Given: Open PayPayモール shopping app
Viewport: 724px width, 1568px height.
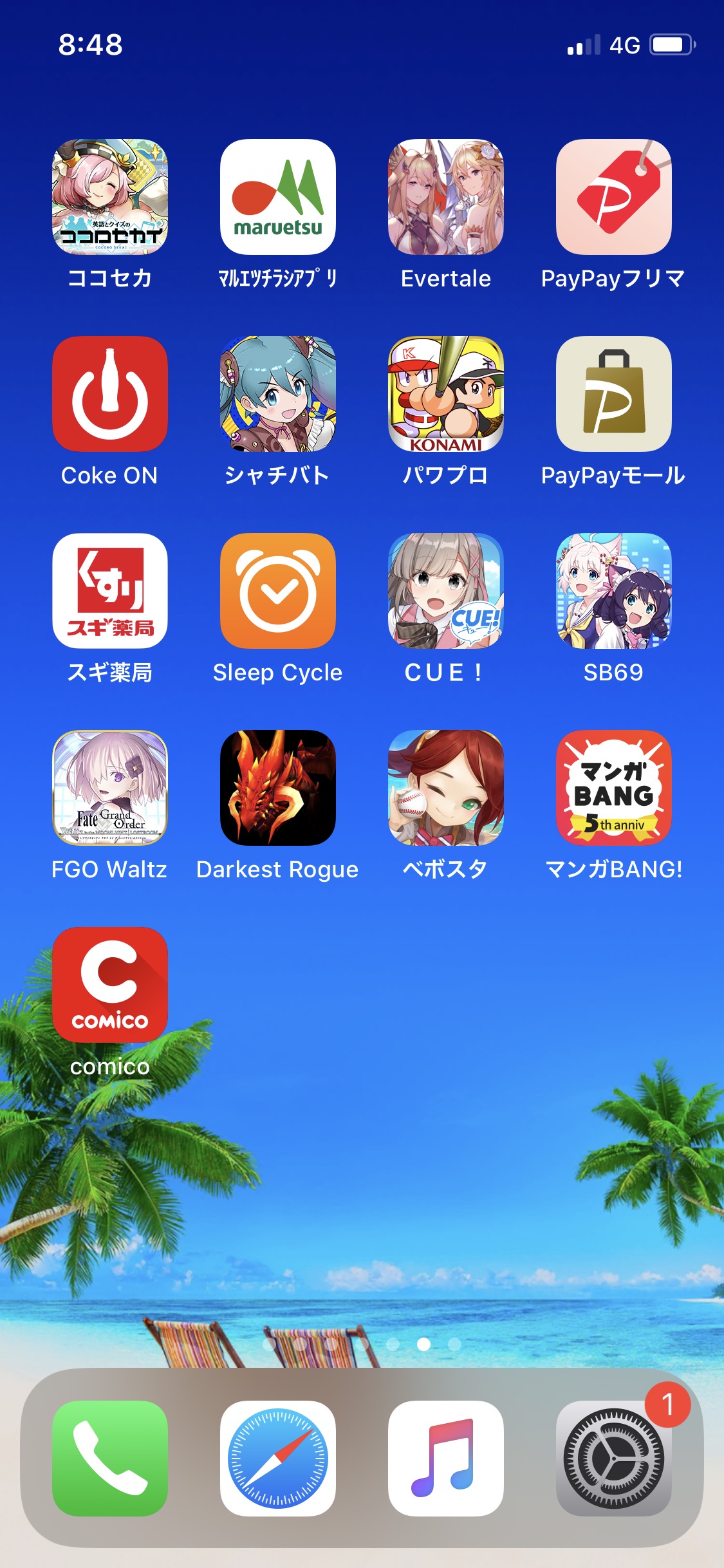Looking at the screenshot, I should [614, 394].
